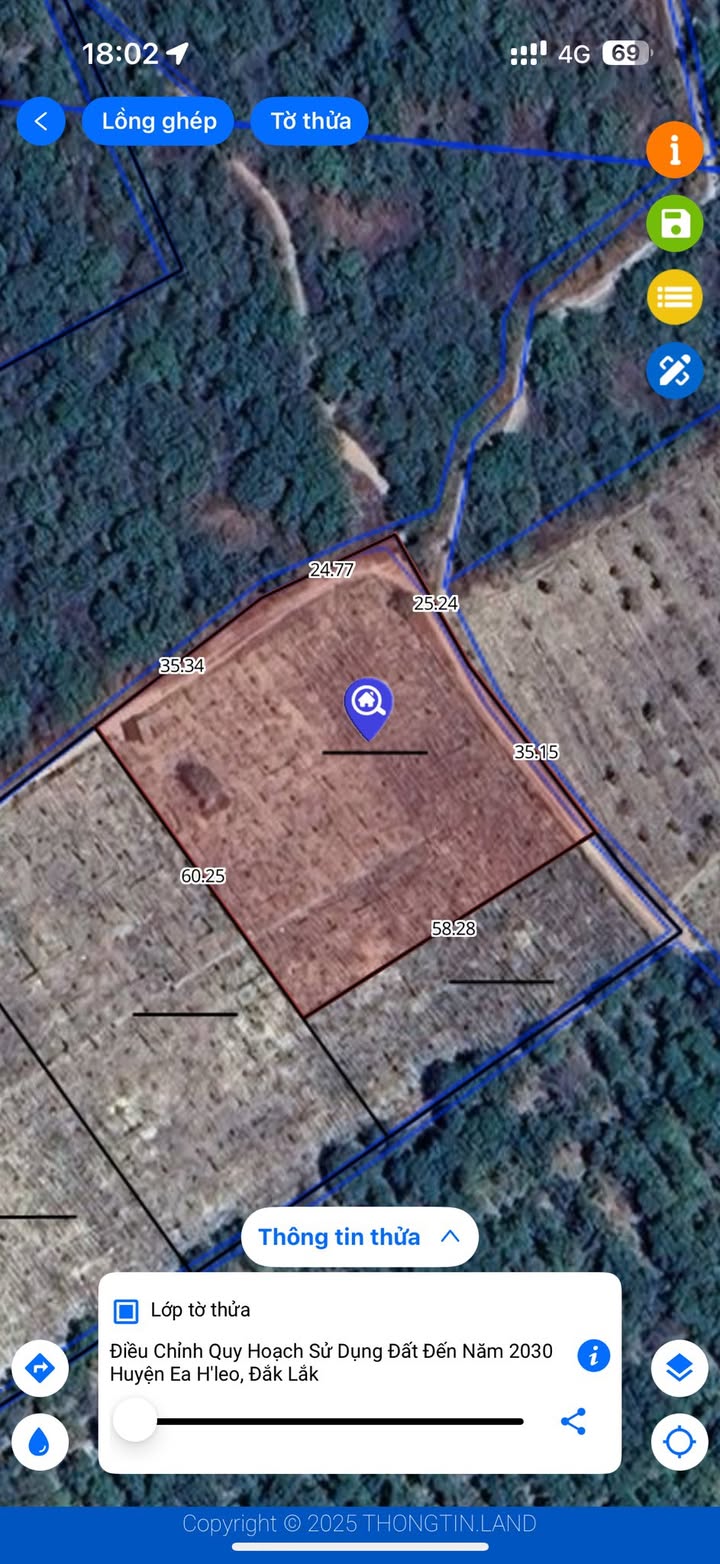Screen dimensions: 720x1564
Task: Open the blue ruler and pencil tool
Action: pos(675,370)
